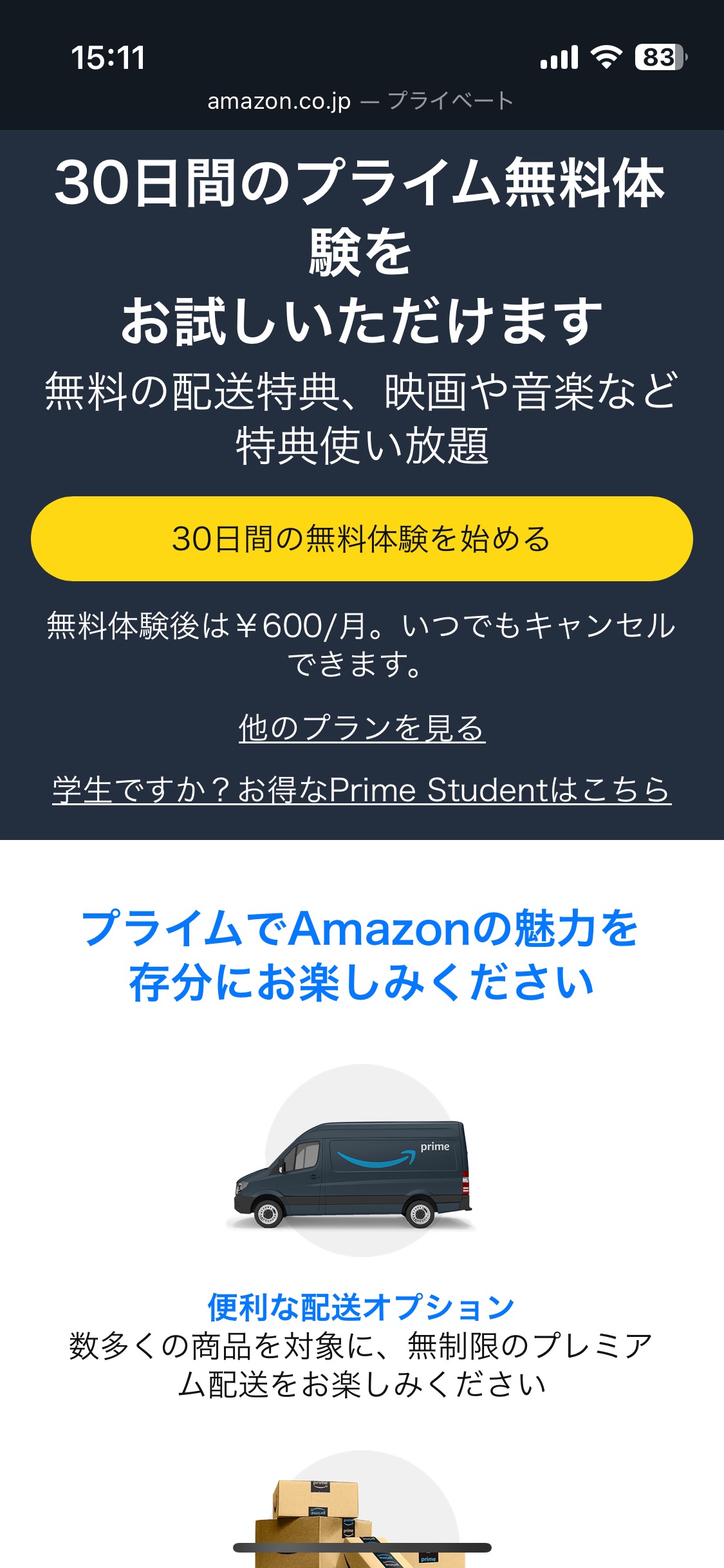Open the Prime Student はこちら link

point(362,790)
